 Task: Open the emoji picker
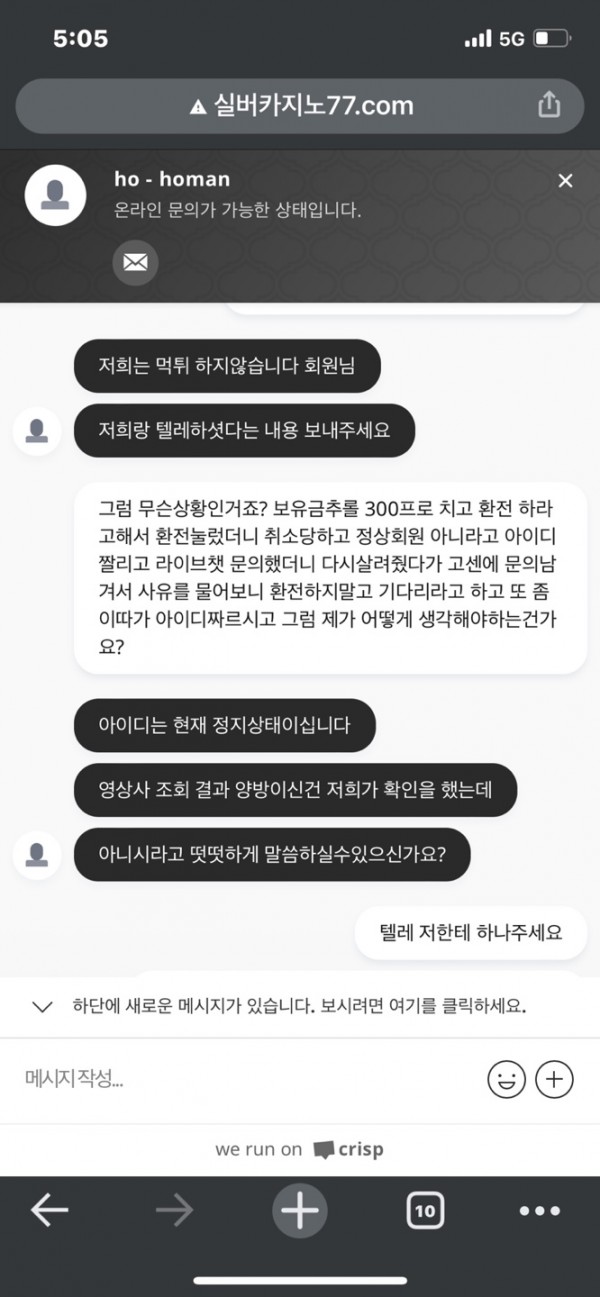coord(507,1079)
